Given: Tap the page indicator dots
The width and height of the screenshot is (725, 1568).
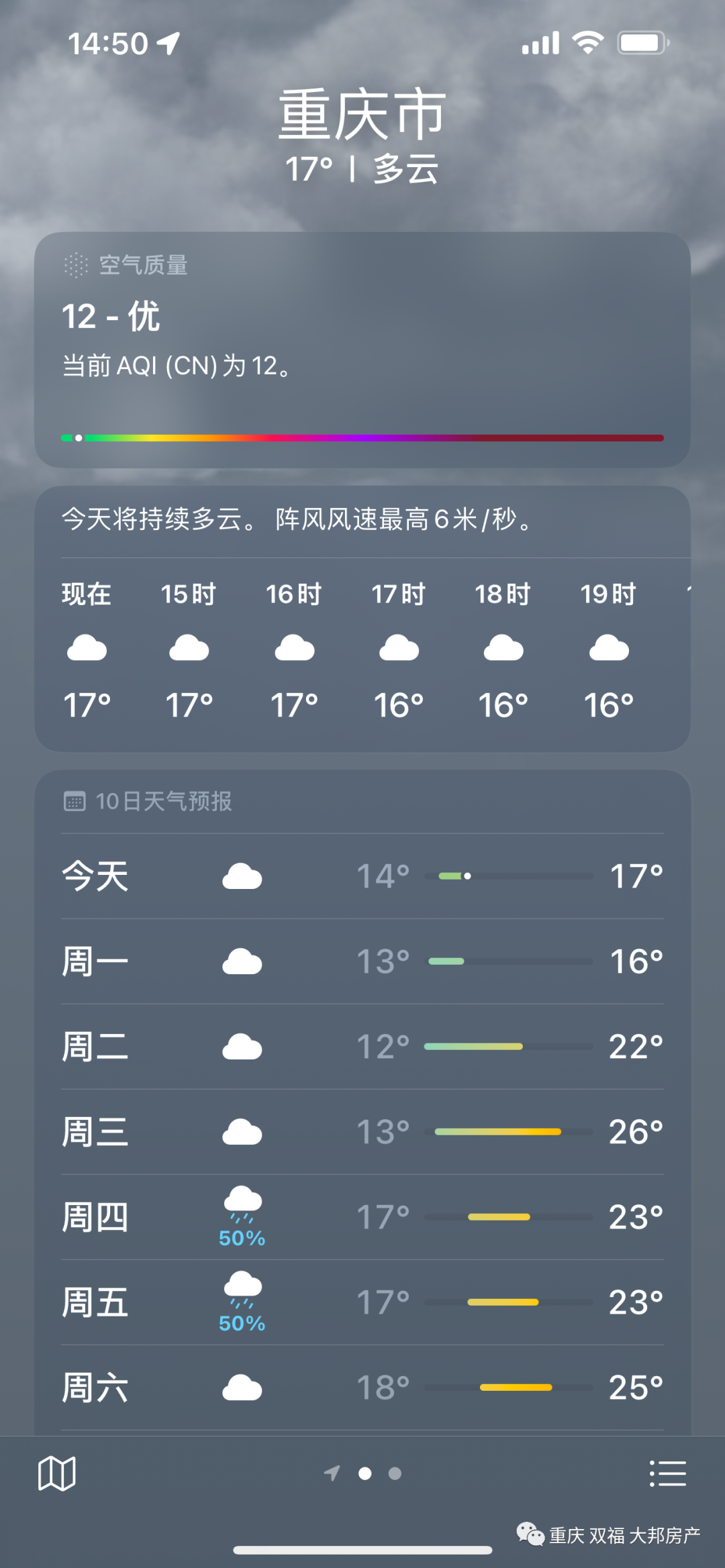Looking at the screenshot, I should (363, 1473).
